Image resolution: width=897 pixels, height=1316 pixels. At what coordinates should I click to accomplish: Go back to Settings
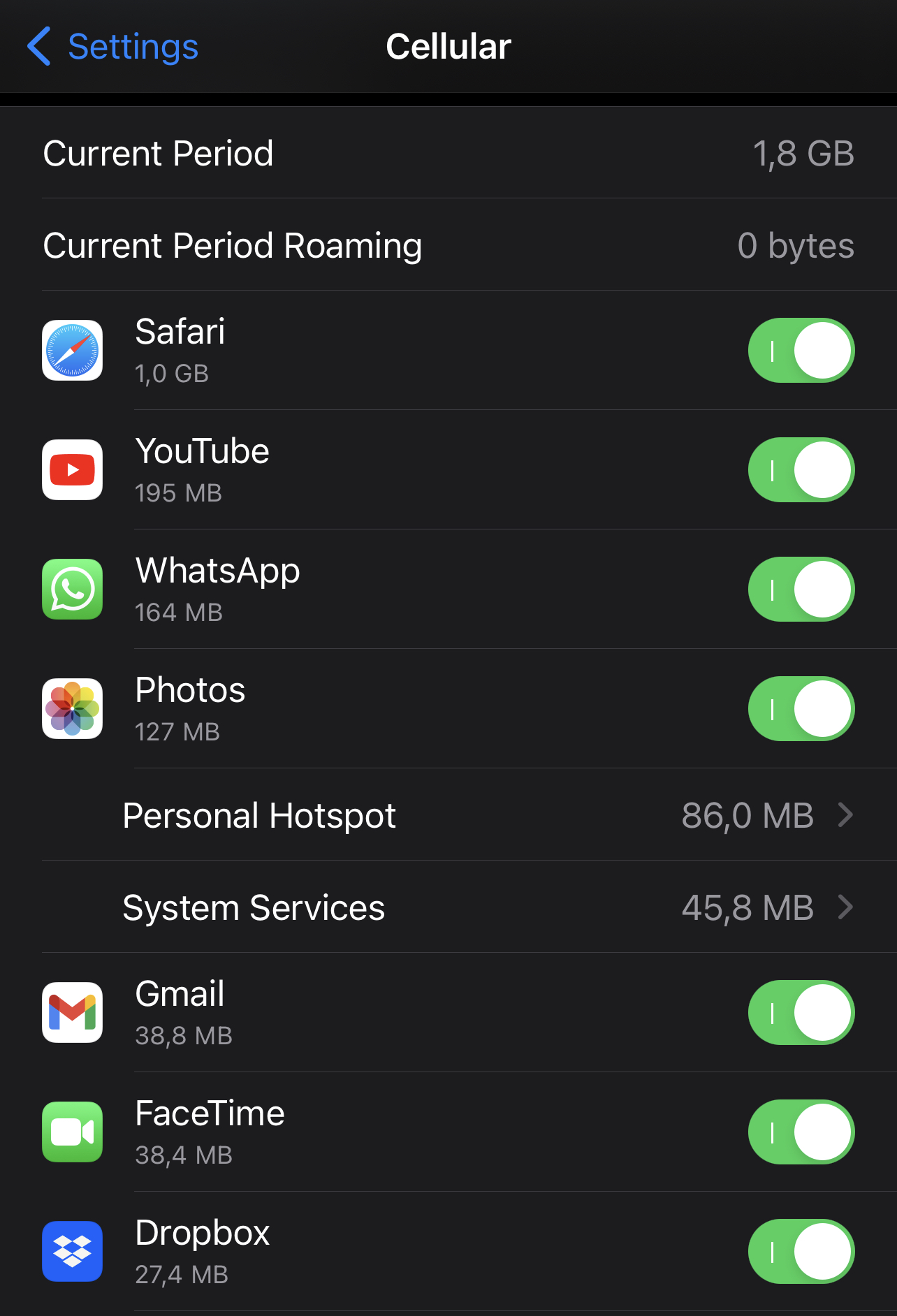[112, 47]
